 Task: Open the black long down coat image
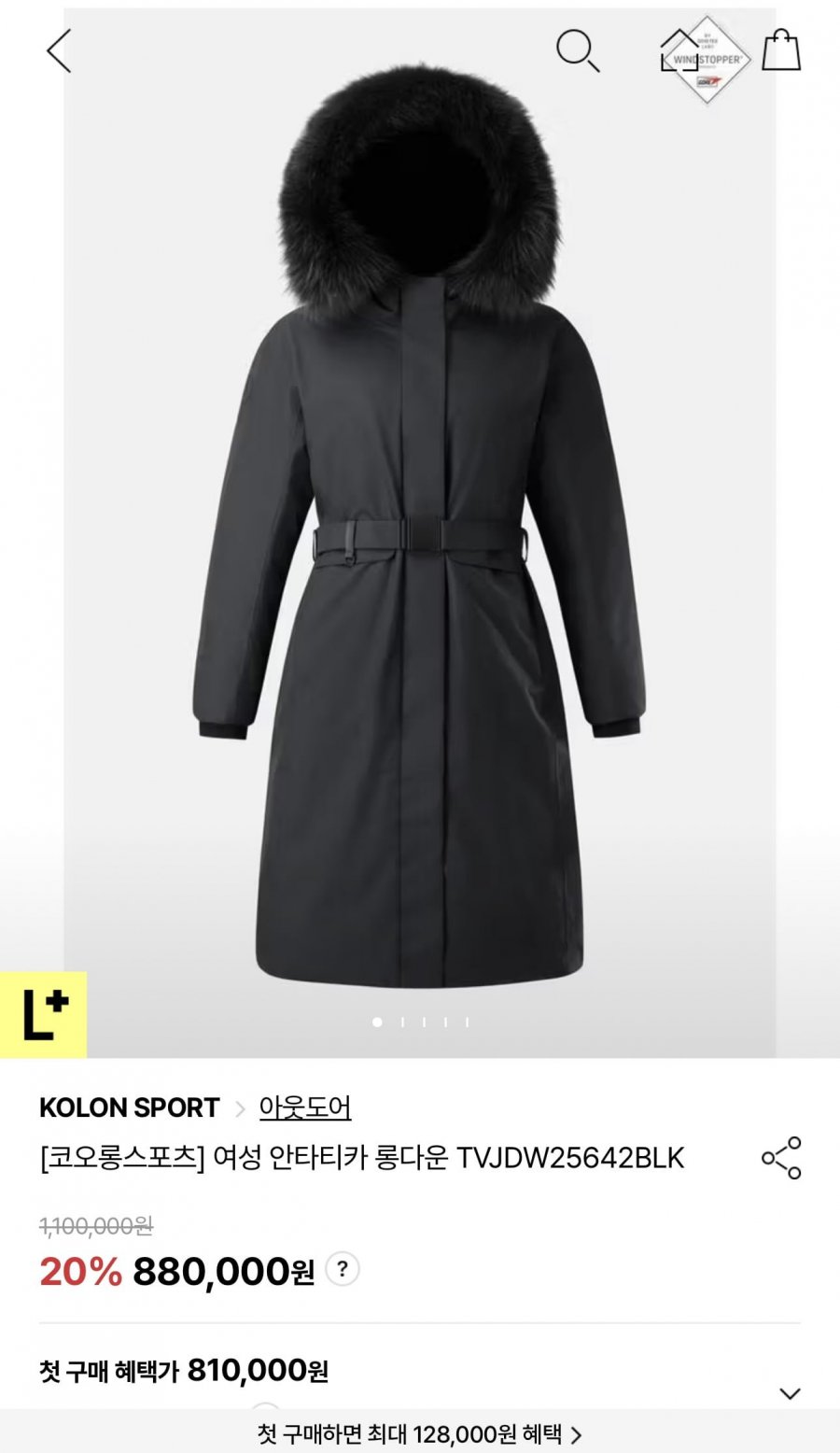tap(419, 532)
